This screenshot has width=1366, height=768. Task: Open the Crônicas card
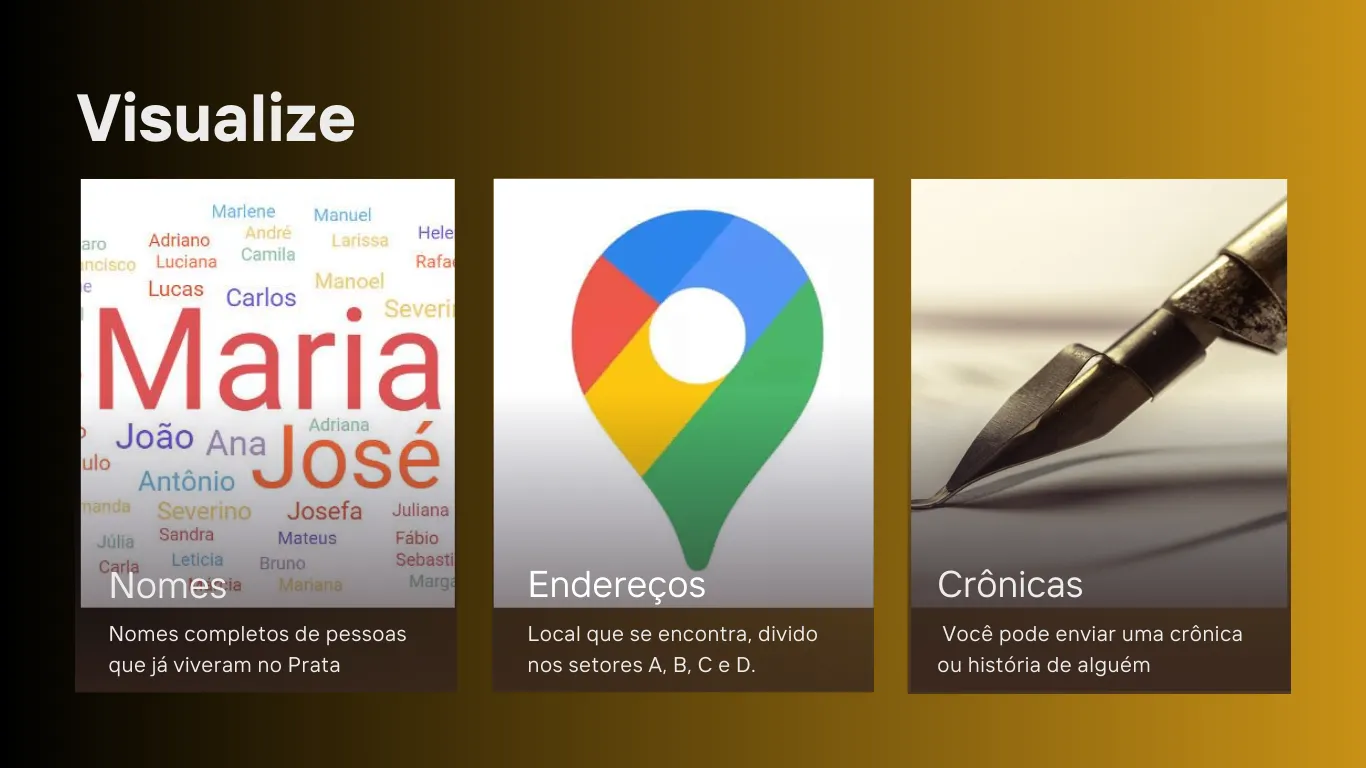tap(1099, 435)
